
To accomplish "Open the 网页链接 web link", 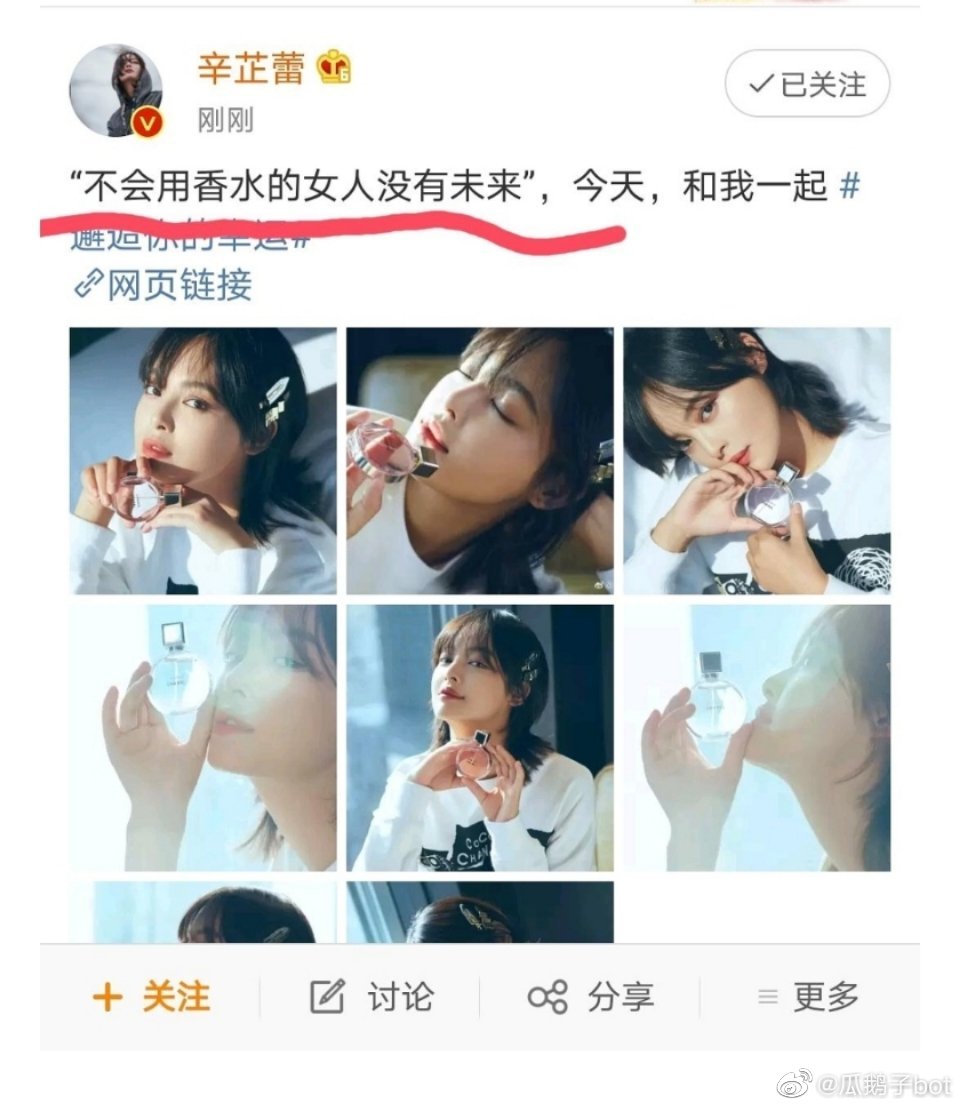I will 165,285.
